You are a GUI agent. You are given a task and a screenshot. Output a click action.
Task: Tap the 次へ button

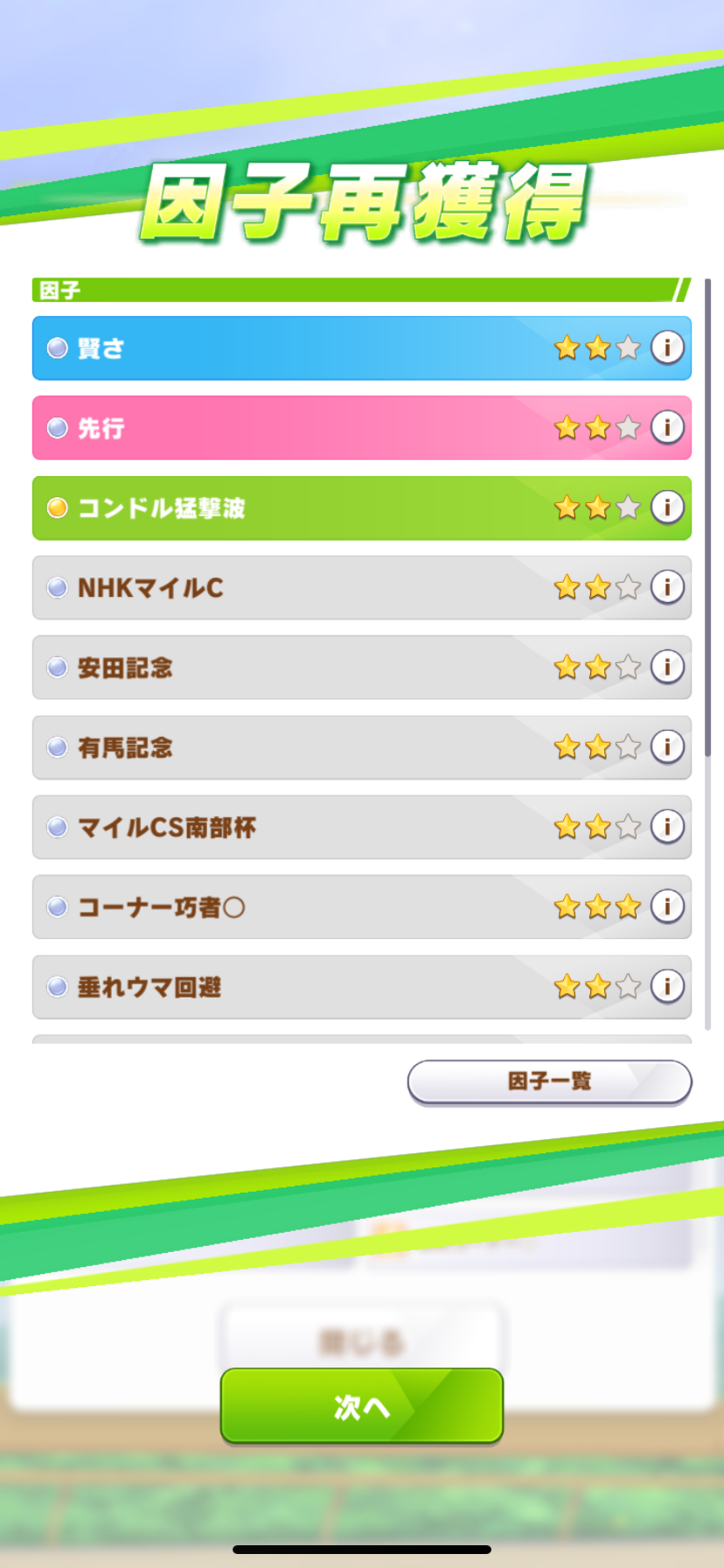click(361, 1406)
